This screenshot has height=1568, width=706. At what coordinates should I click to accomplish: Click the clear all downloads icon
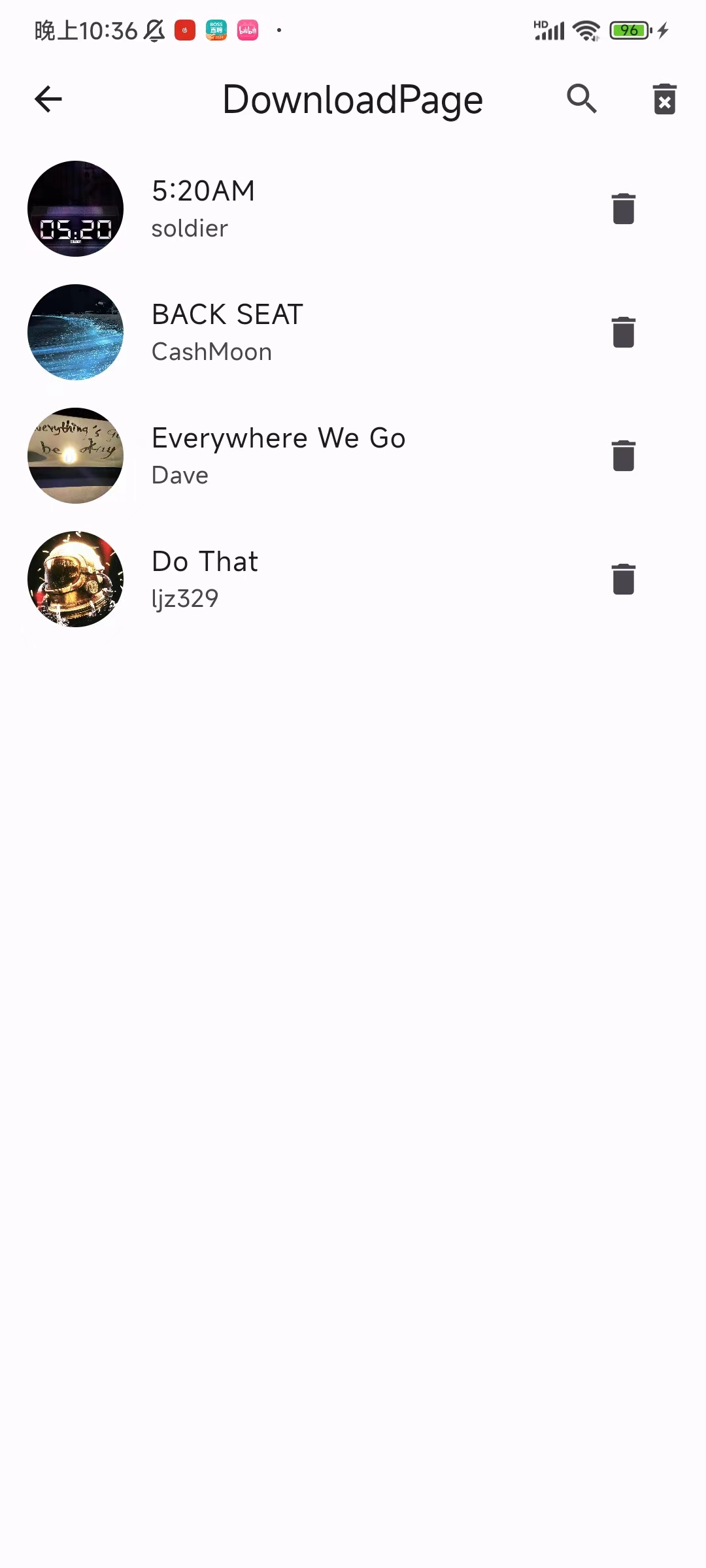point(664,99)
